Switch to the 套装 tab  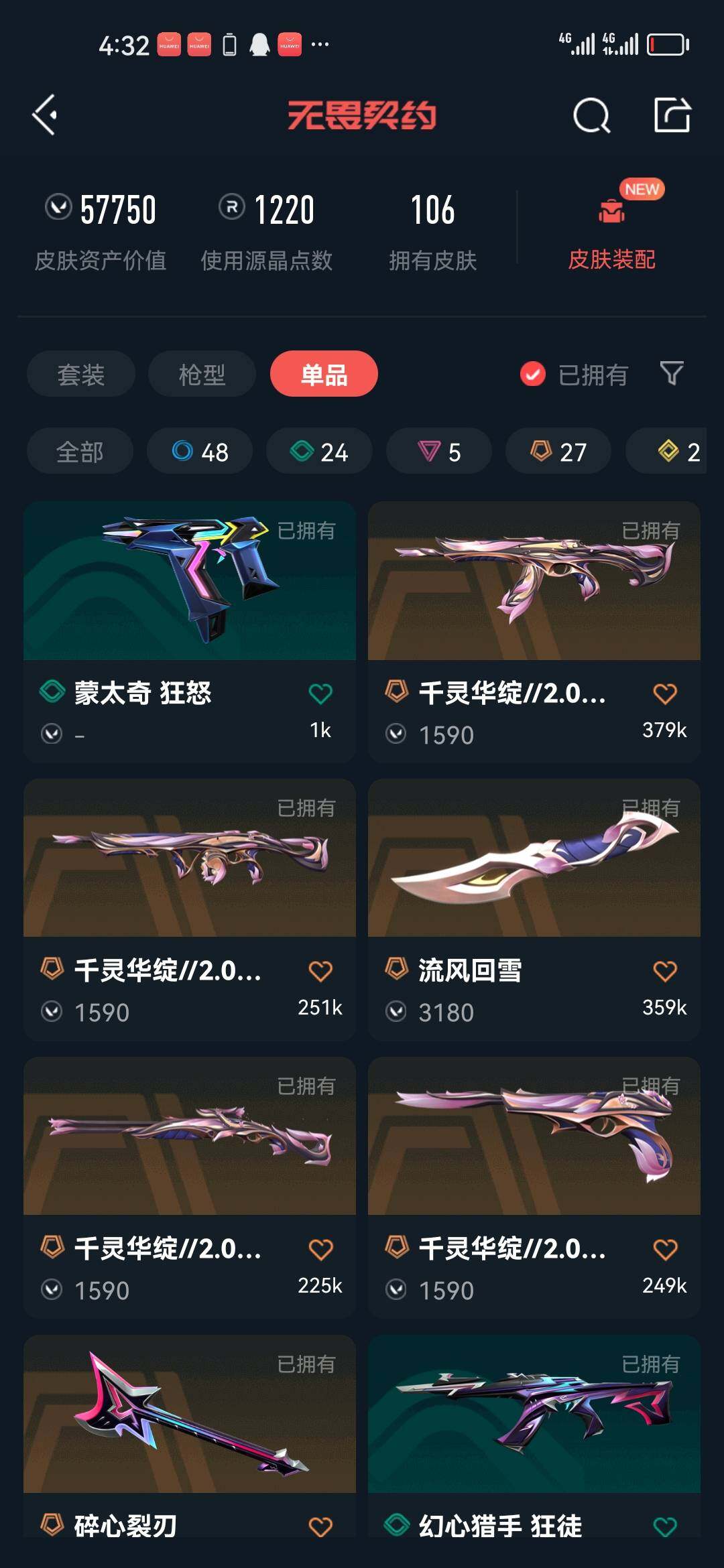80,374
